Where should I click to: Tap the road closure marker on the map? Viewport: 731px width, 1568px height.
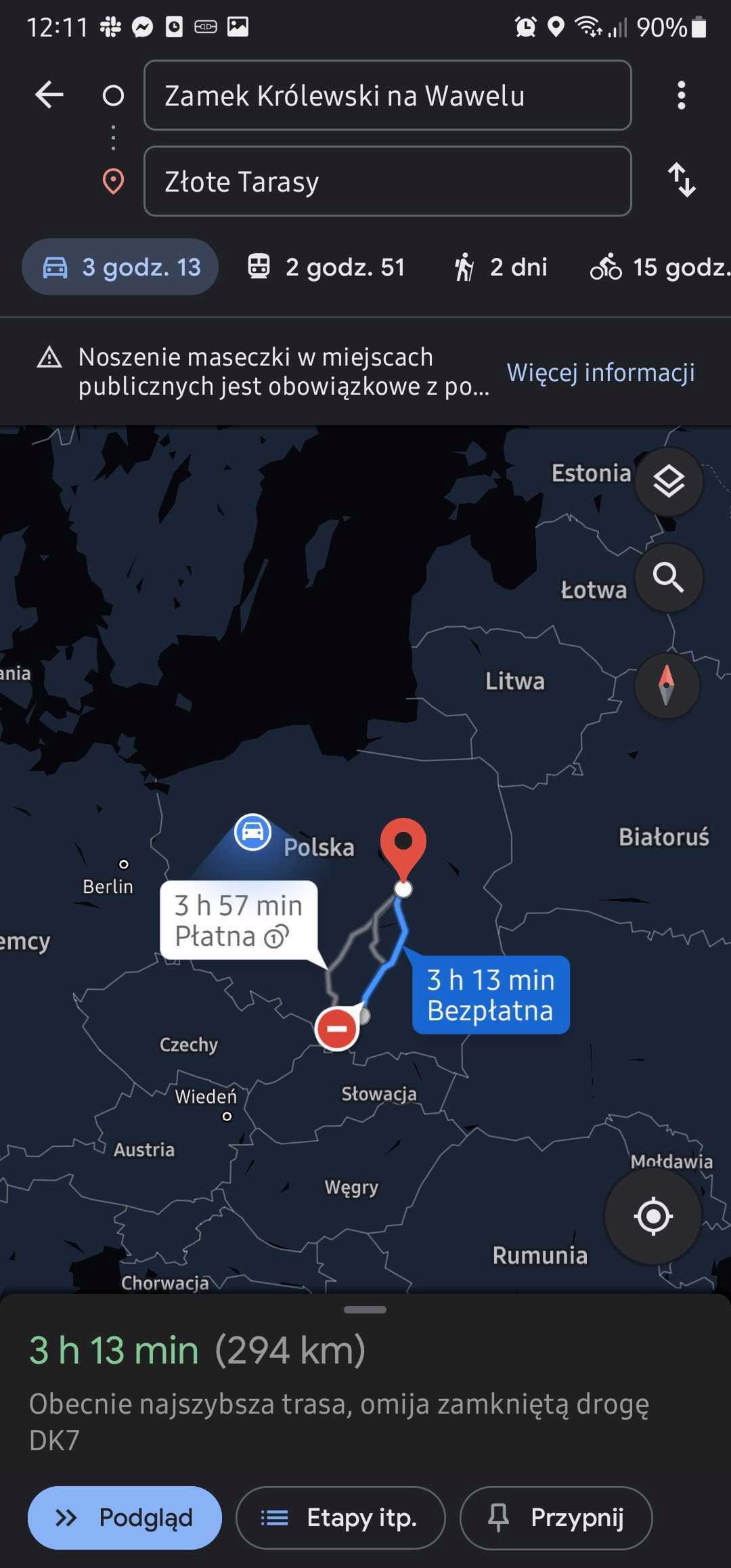pos(336,1028)
